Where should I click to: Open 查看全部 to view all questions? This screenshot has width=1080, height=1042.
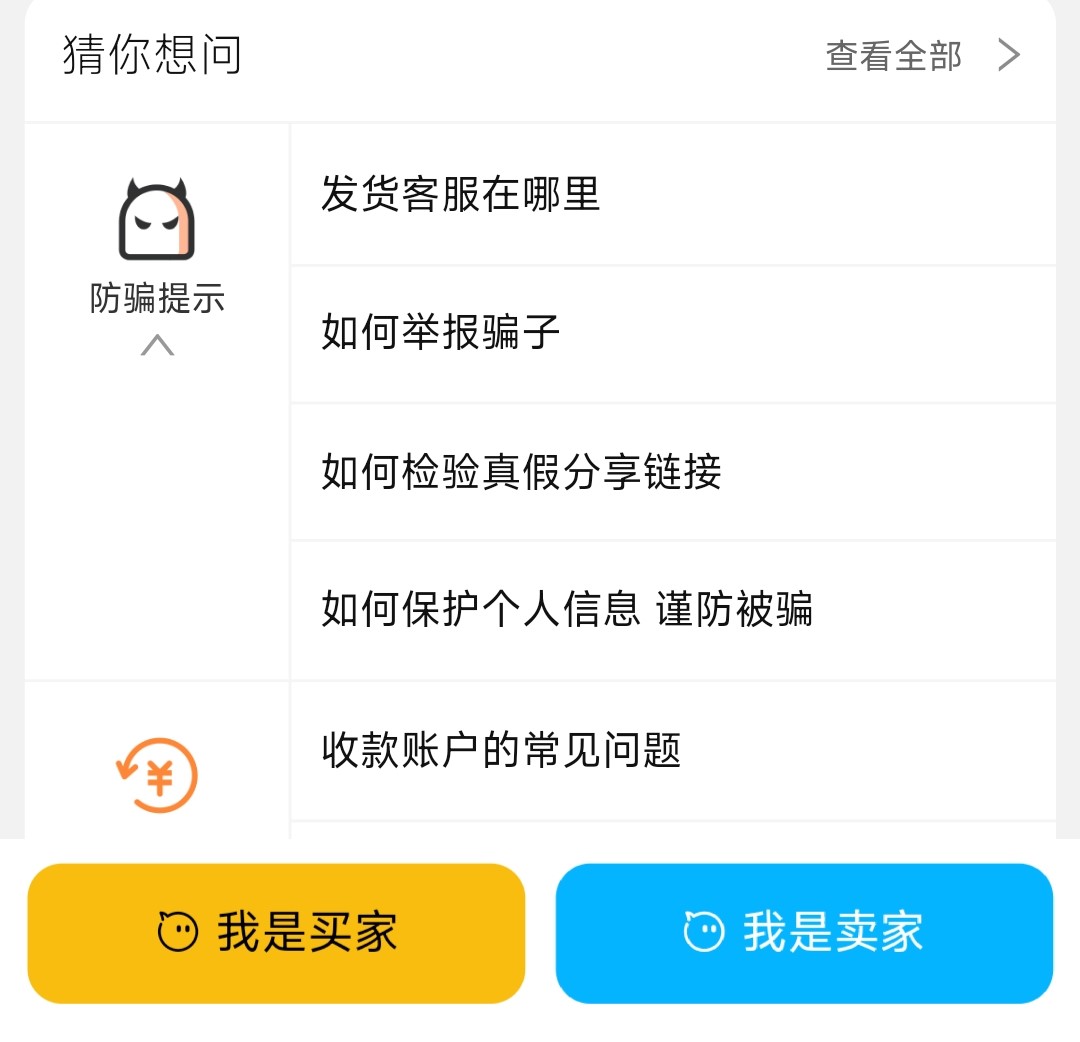[921, 56]
